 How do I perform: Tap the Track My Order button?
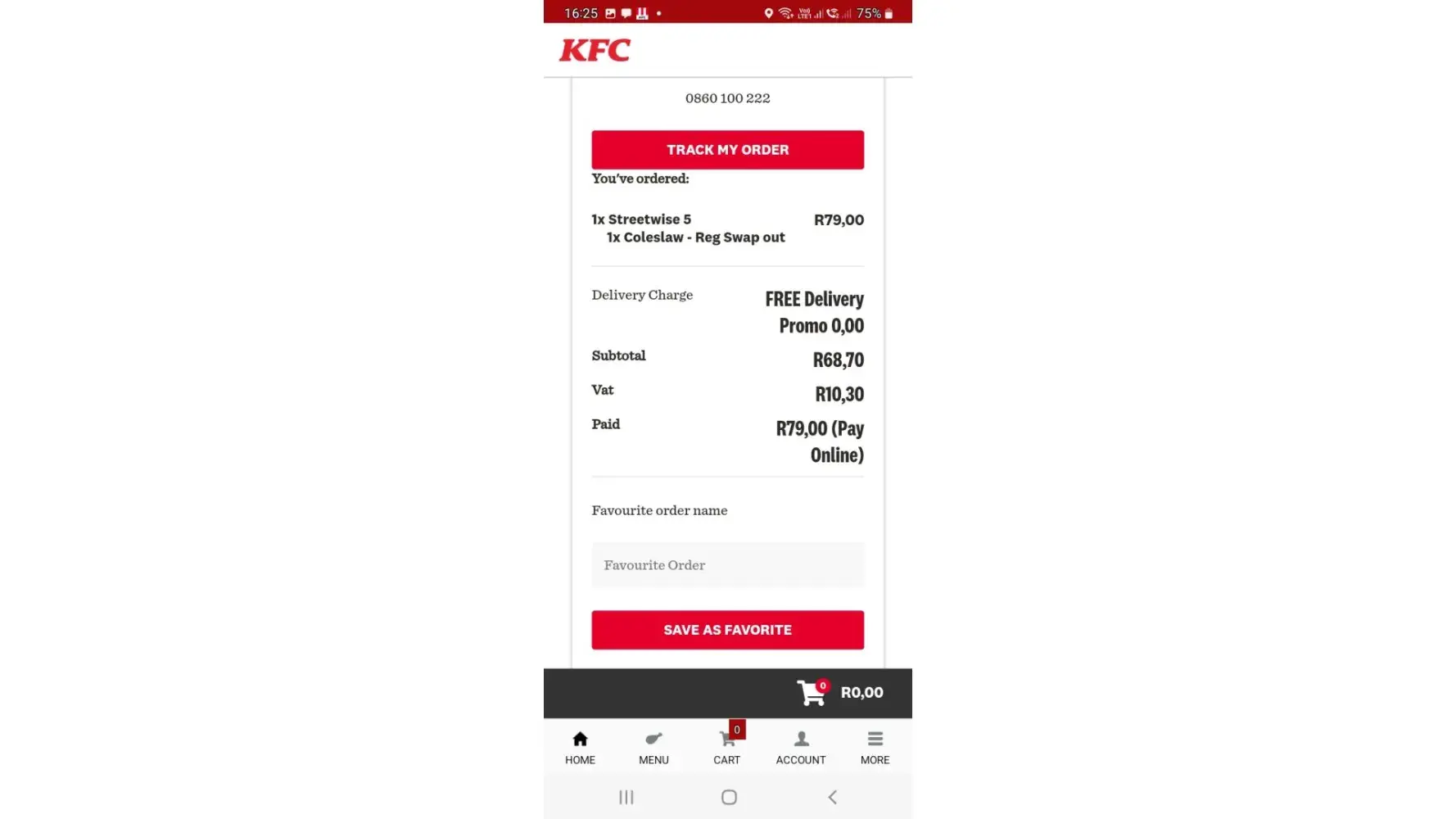[727, 150]
